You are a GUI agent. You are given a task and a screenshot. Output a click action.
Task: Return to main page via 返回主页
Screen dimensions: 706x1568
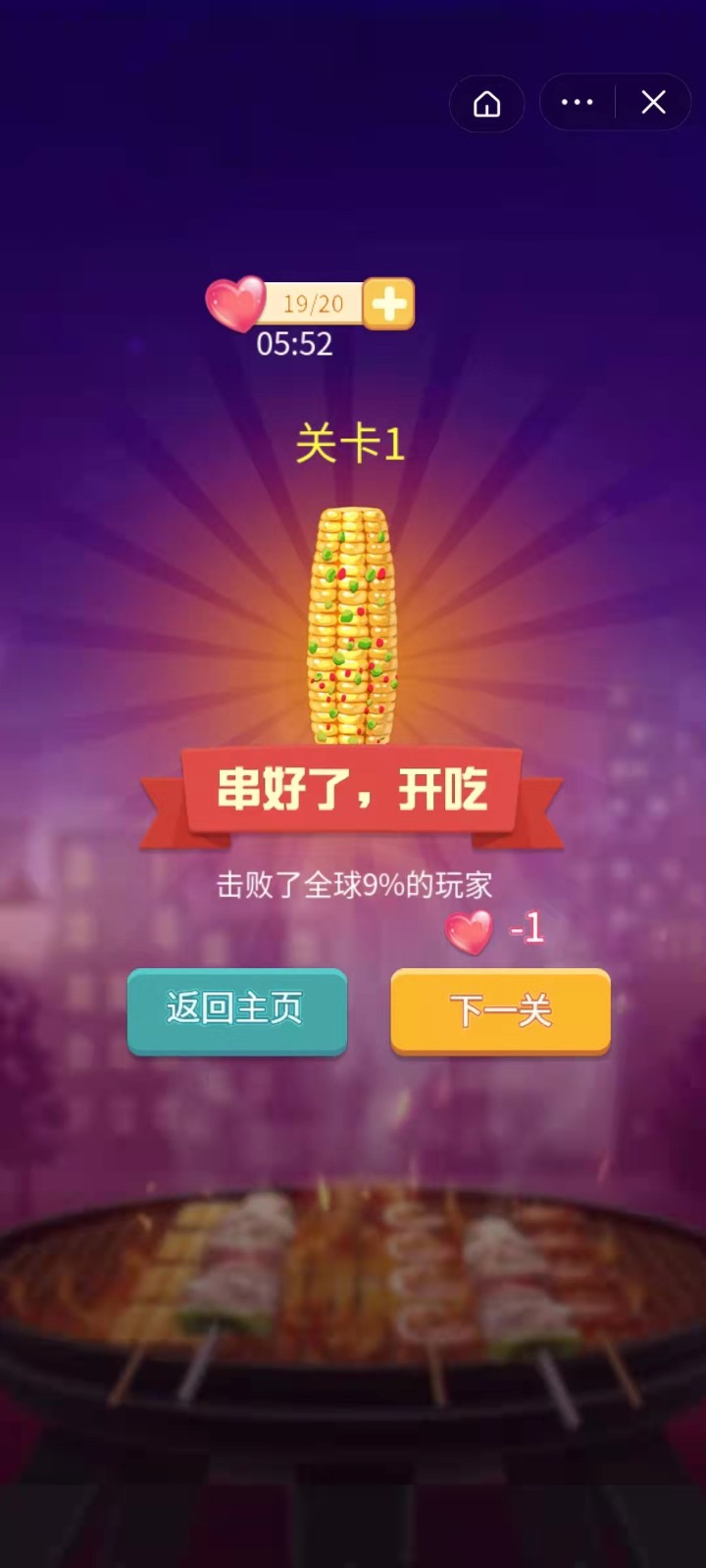click(236, 1010)
